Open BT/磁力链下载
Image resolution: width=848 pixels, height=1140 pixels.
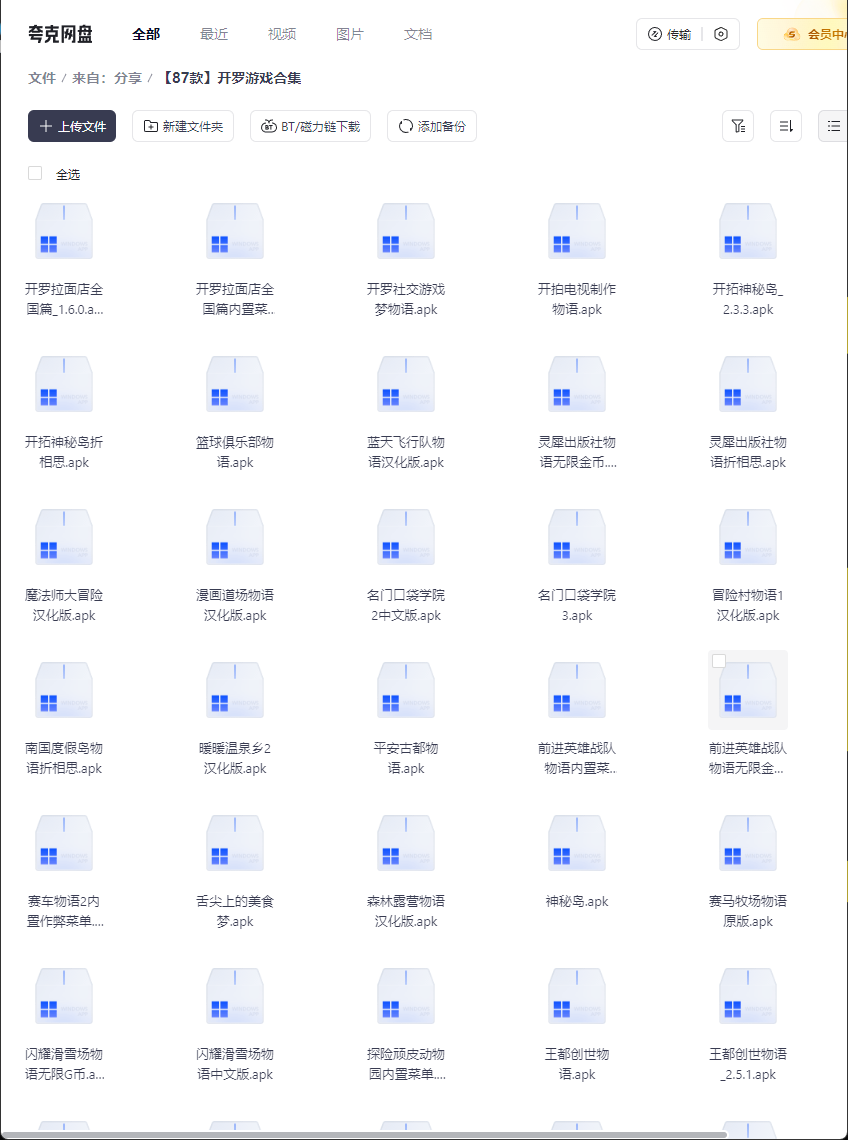tap(310, 126)
